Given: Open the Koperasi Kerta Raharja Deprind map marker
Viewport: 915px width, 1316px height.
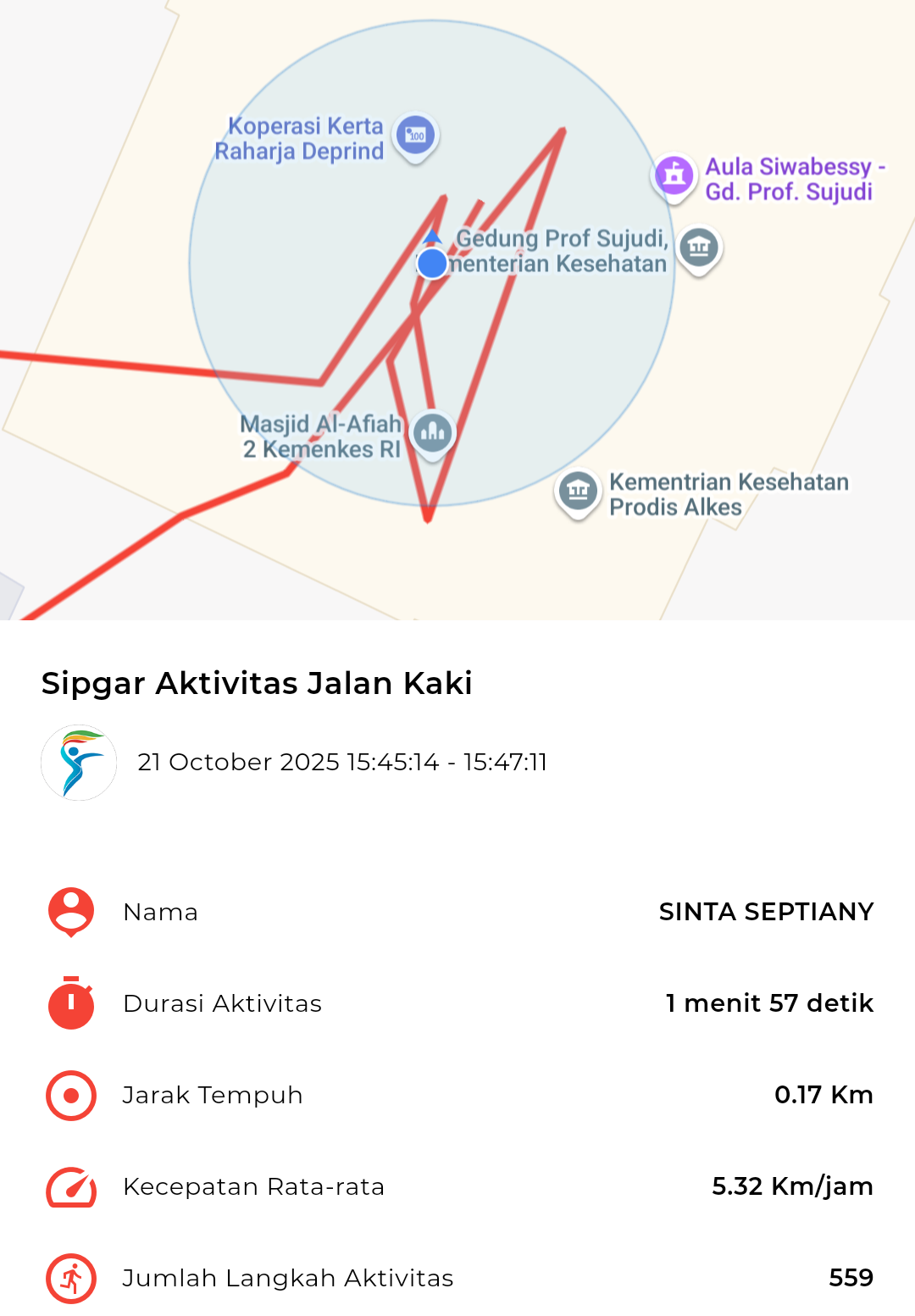Looking at the screenshot, I should (415, 136).
